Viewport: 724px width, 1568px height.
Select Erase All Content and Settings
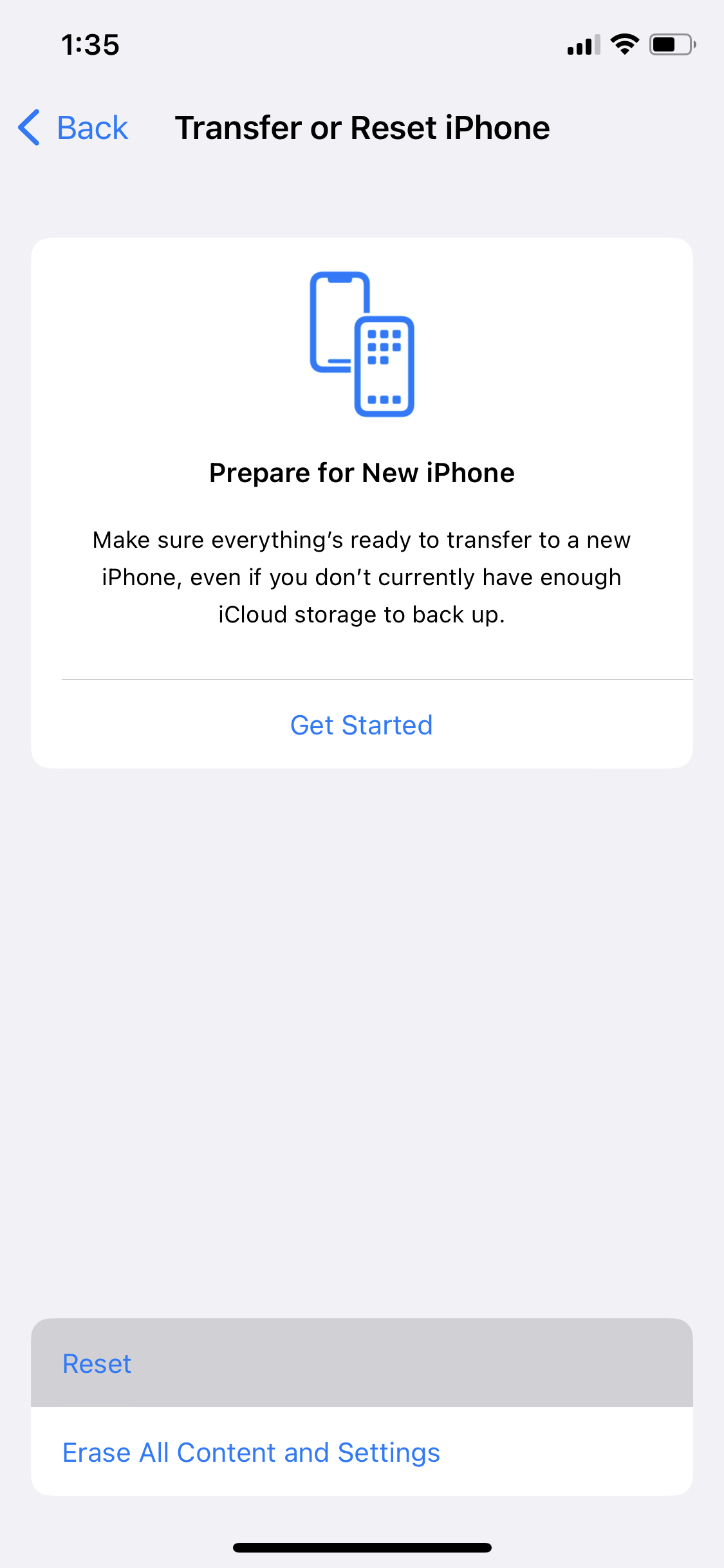(251, 1452)
